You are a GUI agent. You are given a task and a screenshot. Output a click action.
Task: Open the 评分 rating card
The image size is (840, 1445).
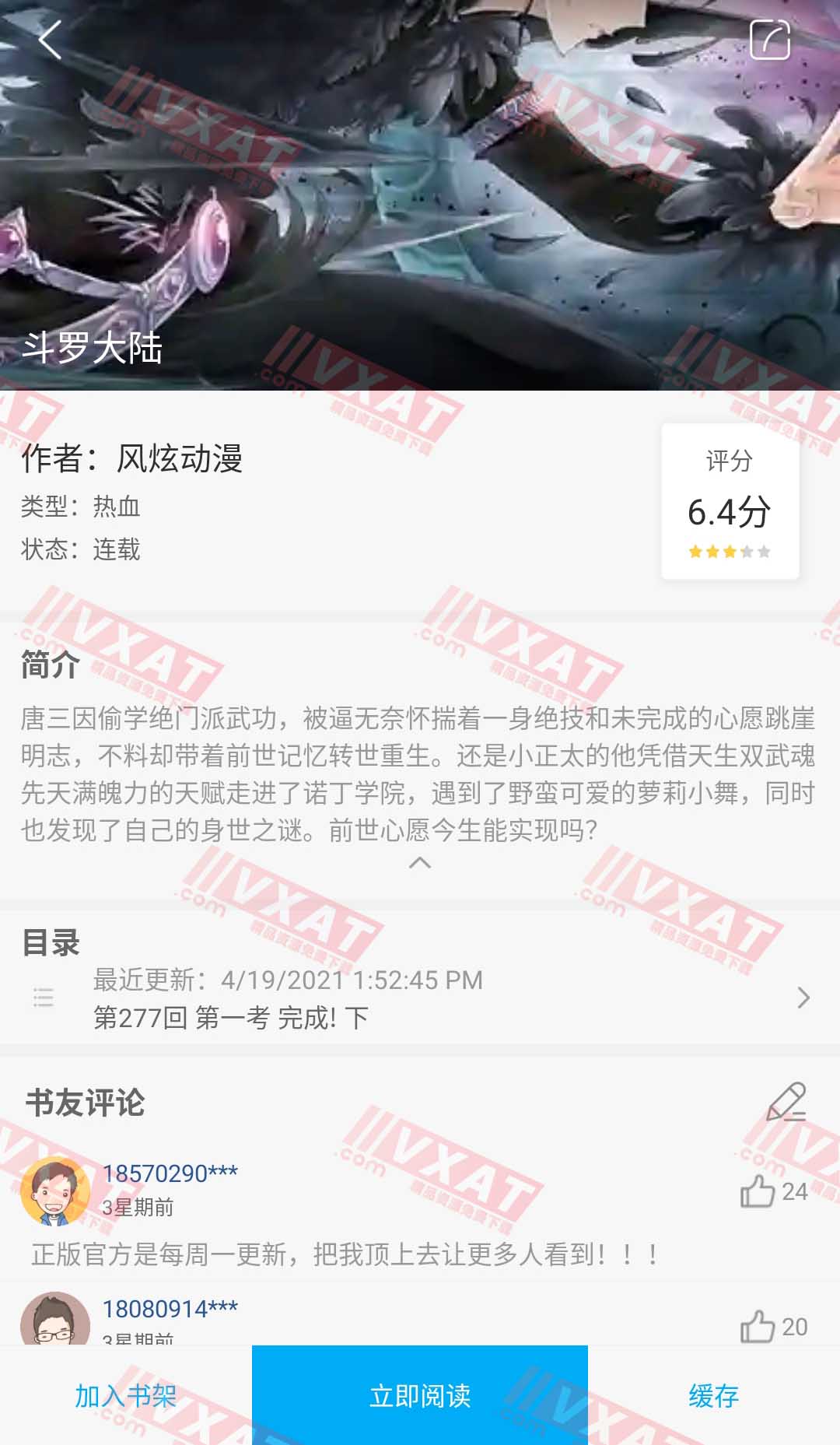(730, 501)
